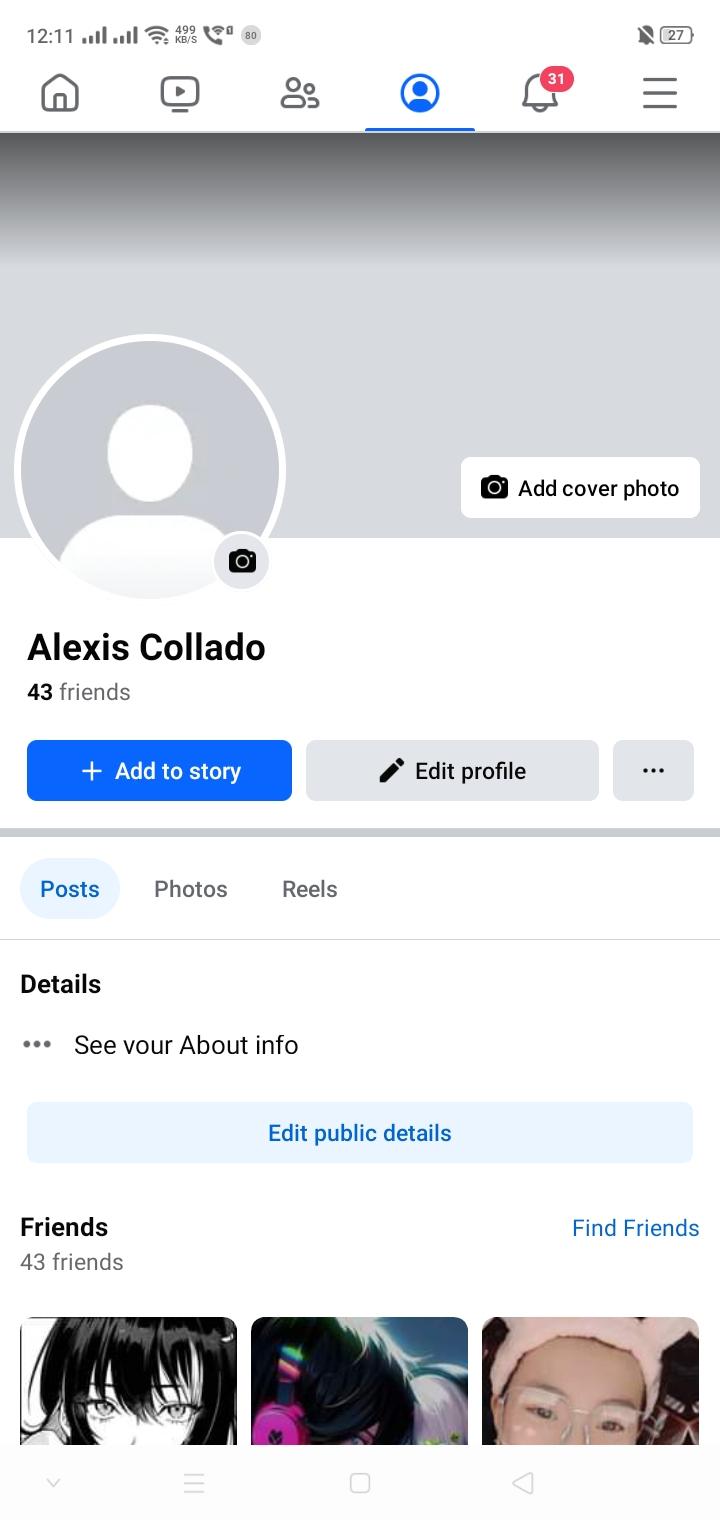Open the notifications bell
This screenshot has height=1520, width=720.
click(540, 94)
